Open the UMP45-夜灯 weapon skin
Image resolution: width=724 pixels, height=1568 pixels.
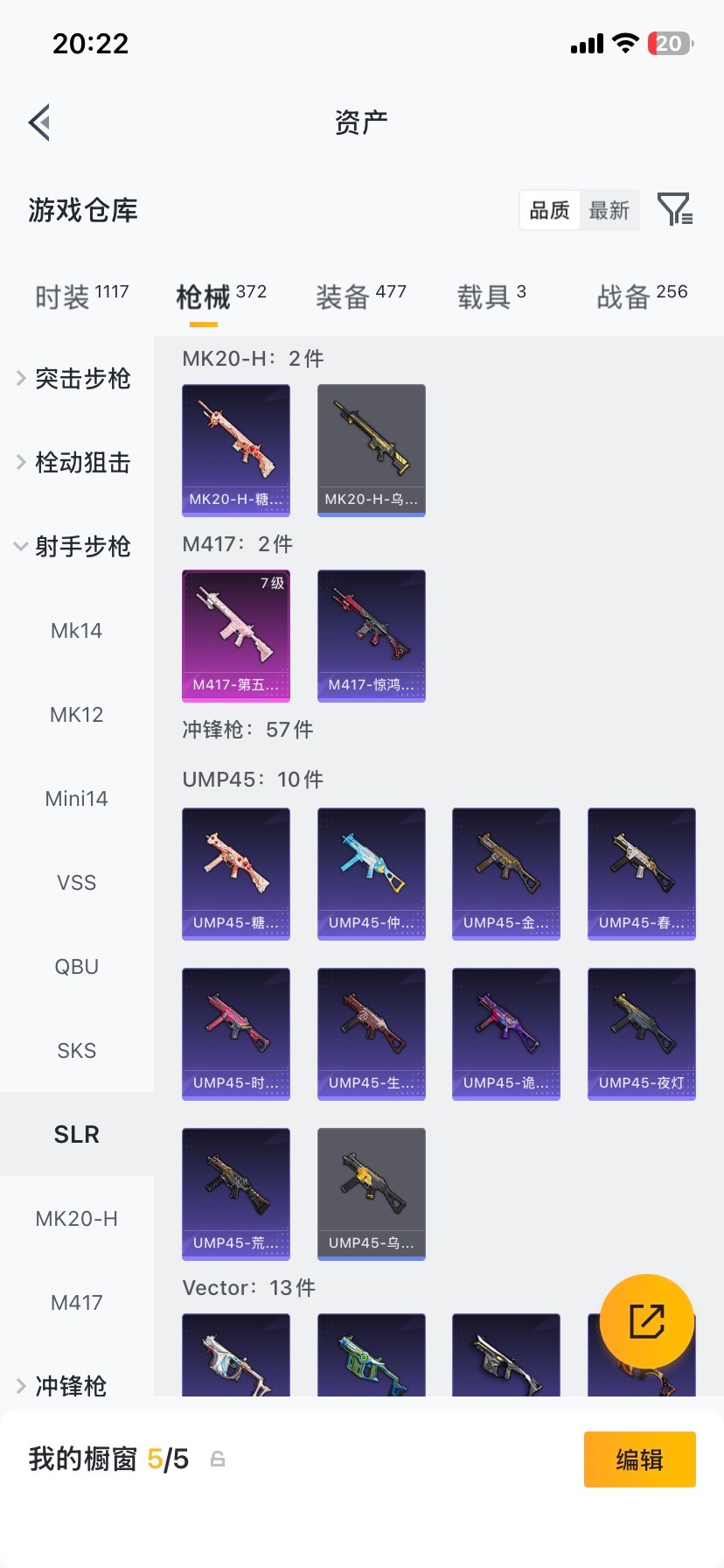641,1033
